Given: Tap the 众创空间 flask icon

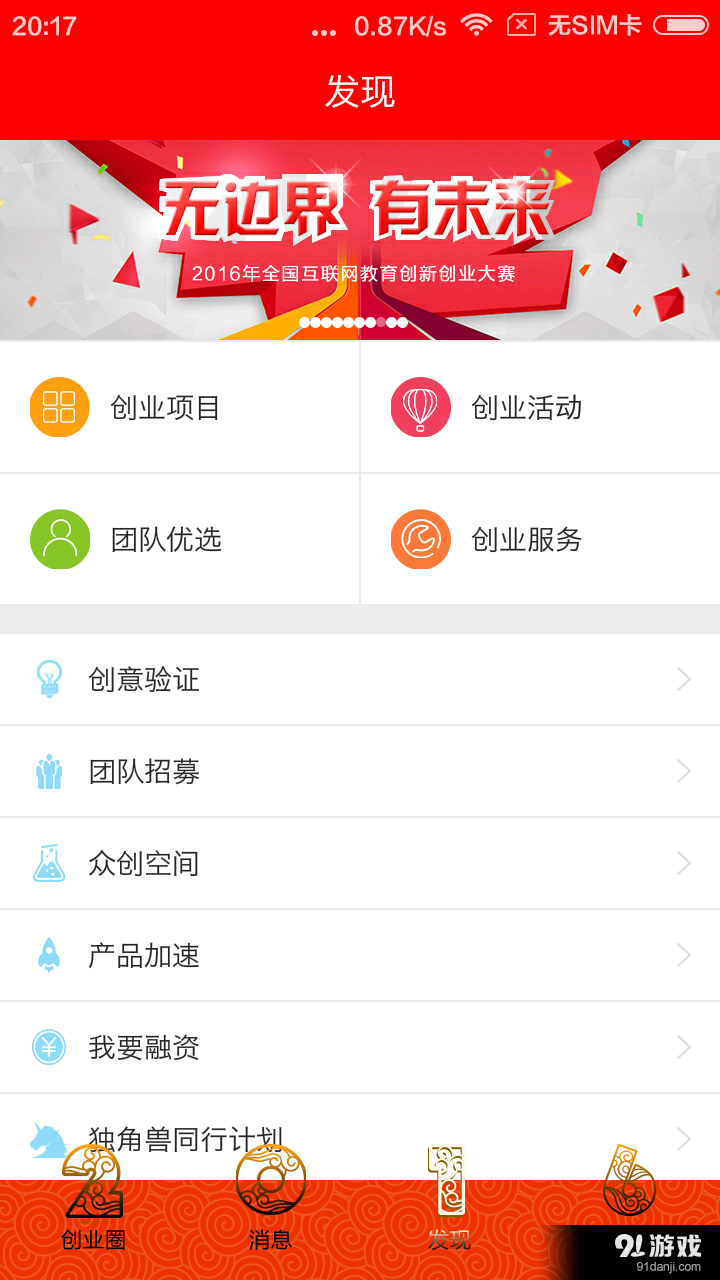Looking at the screenshot, I should click(x=48, y=863).
